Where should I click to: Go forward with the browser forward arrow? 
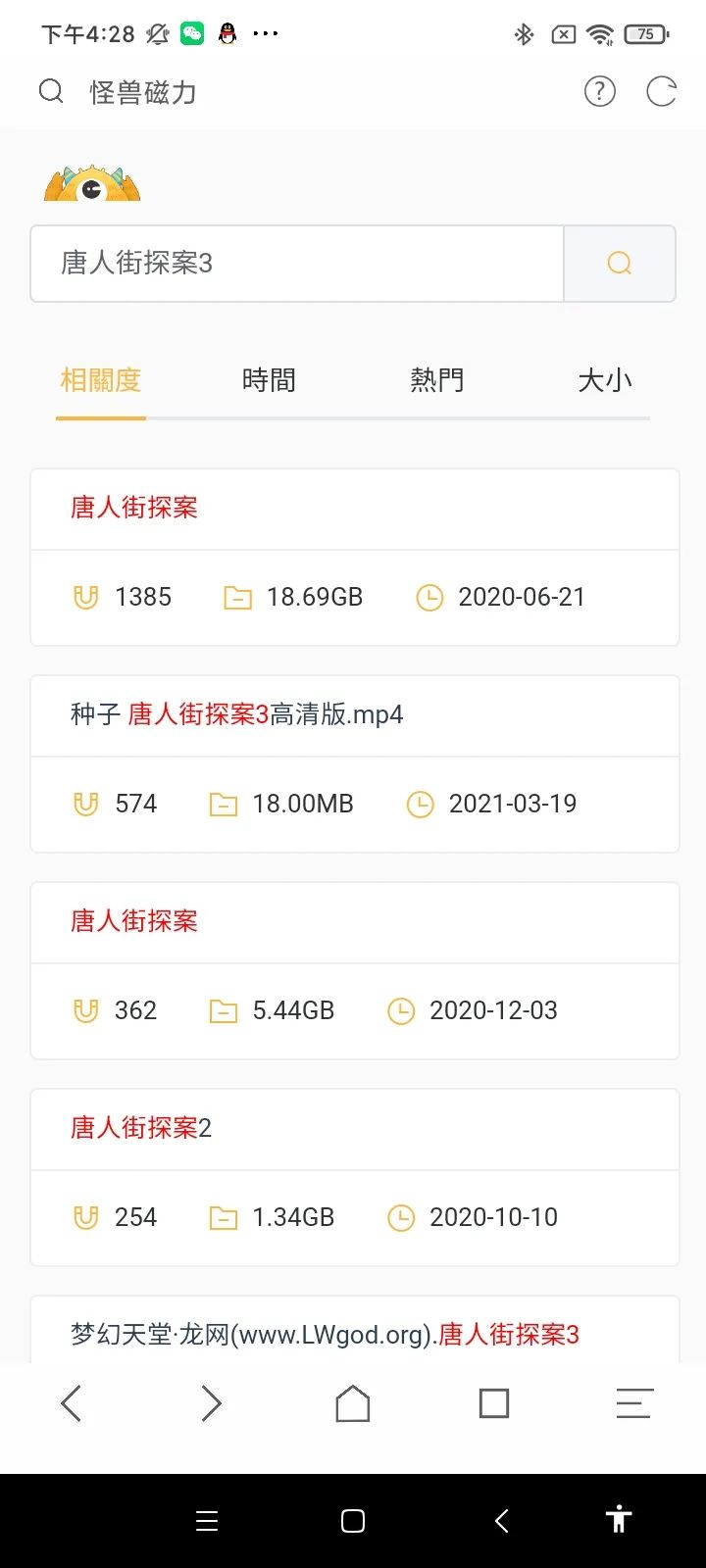(211, 1404)
